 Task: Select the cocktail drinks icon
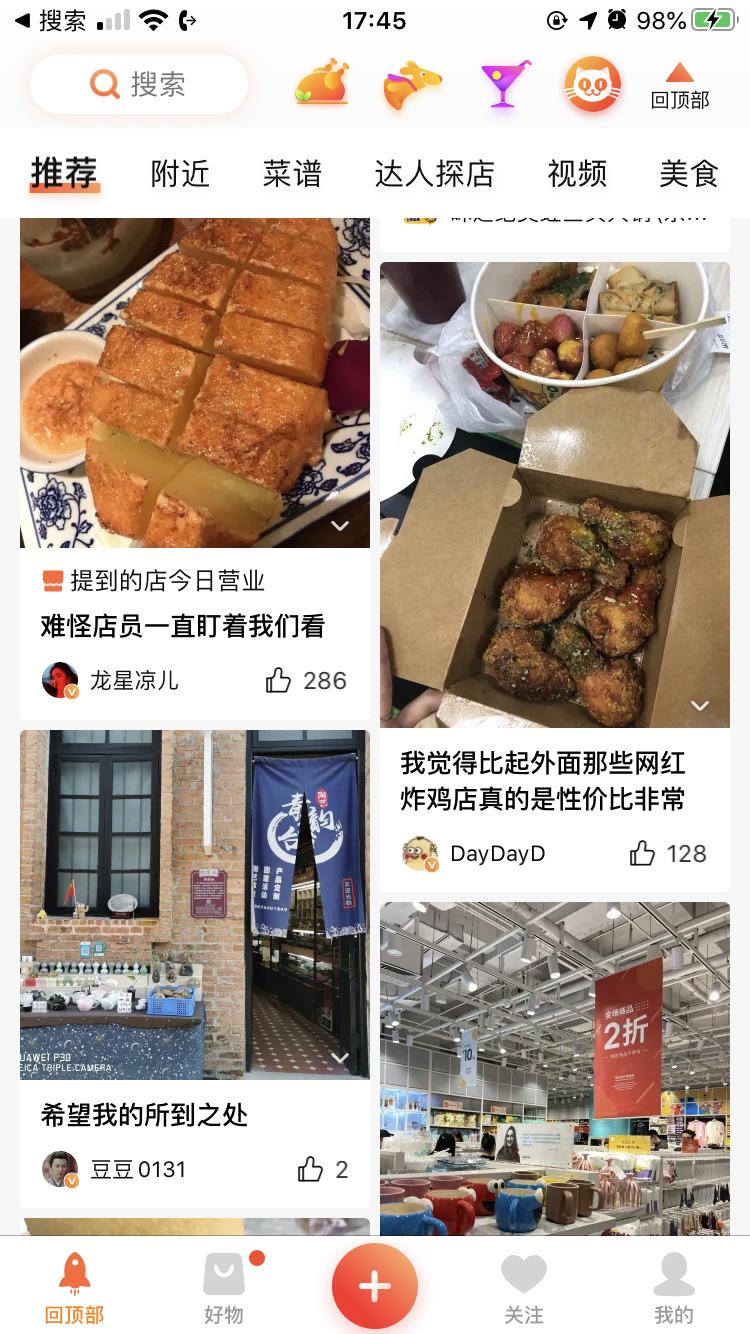[x=502, y=85]
